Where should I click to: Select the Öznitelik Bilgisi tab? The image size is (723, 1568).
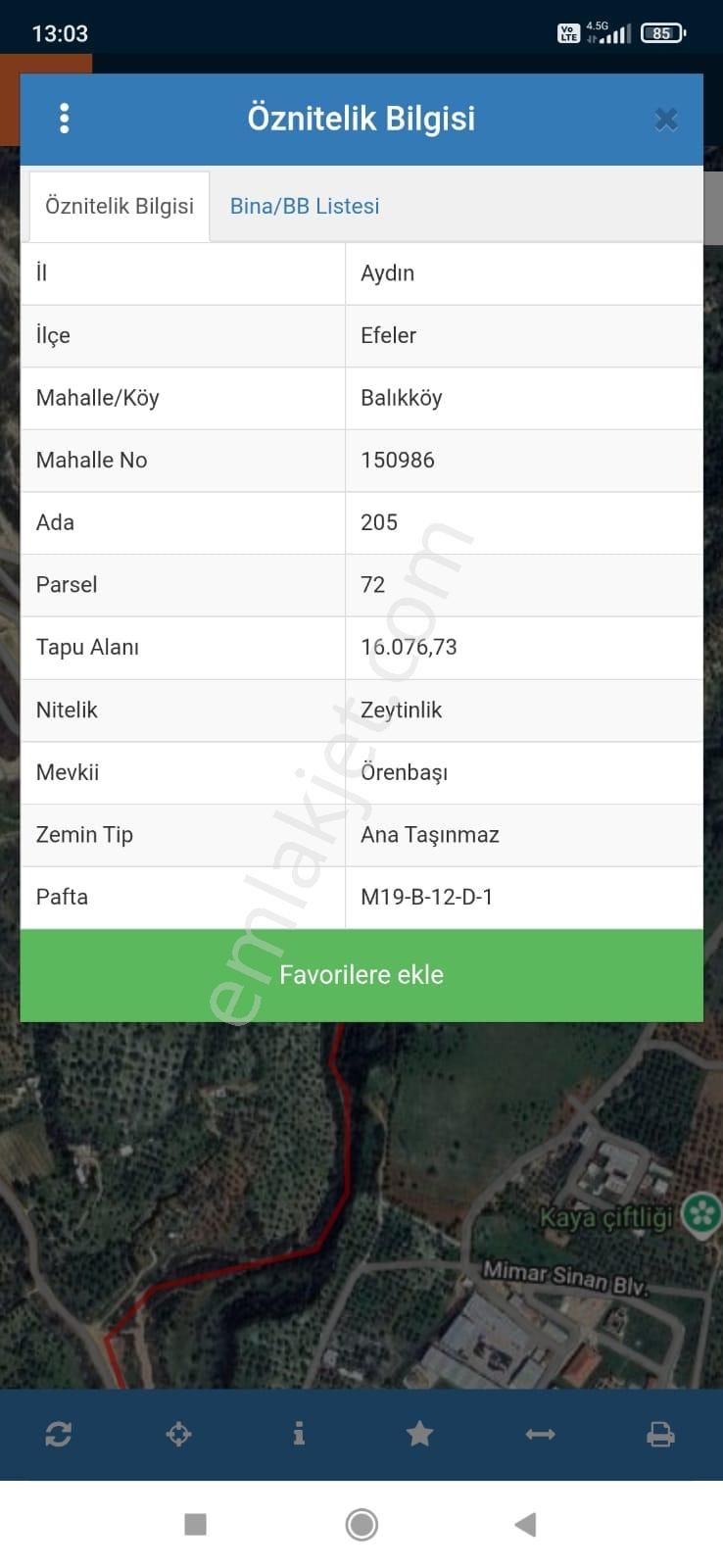pyautogui.click(x=120, y=206)
